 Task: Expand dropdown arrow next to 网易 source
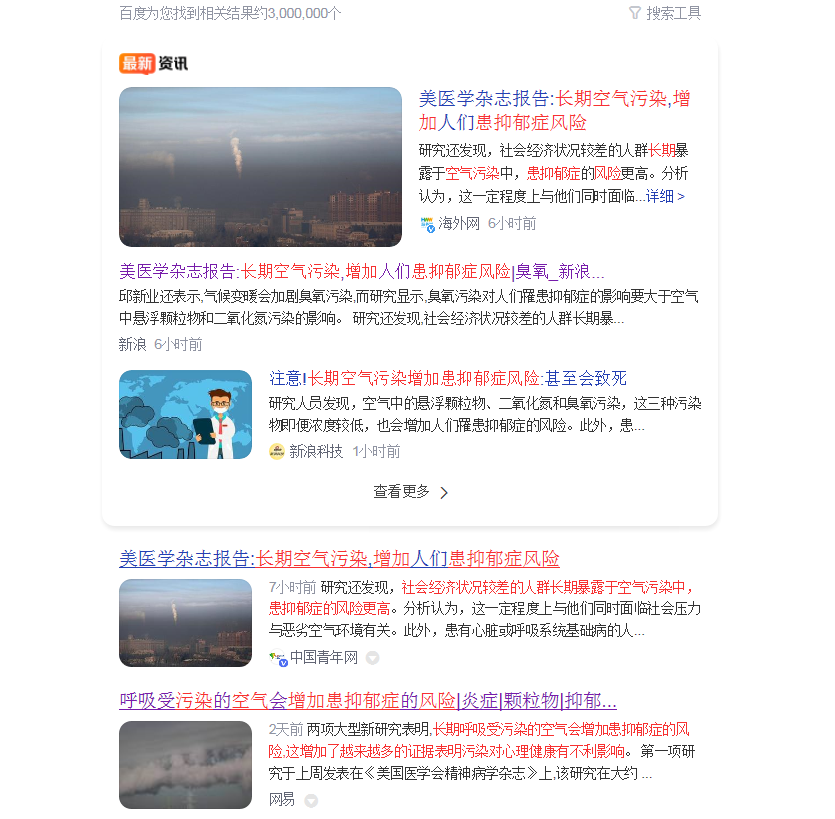tap(311, 801)
